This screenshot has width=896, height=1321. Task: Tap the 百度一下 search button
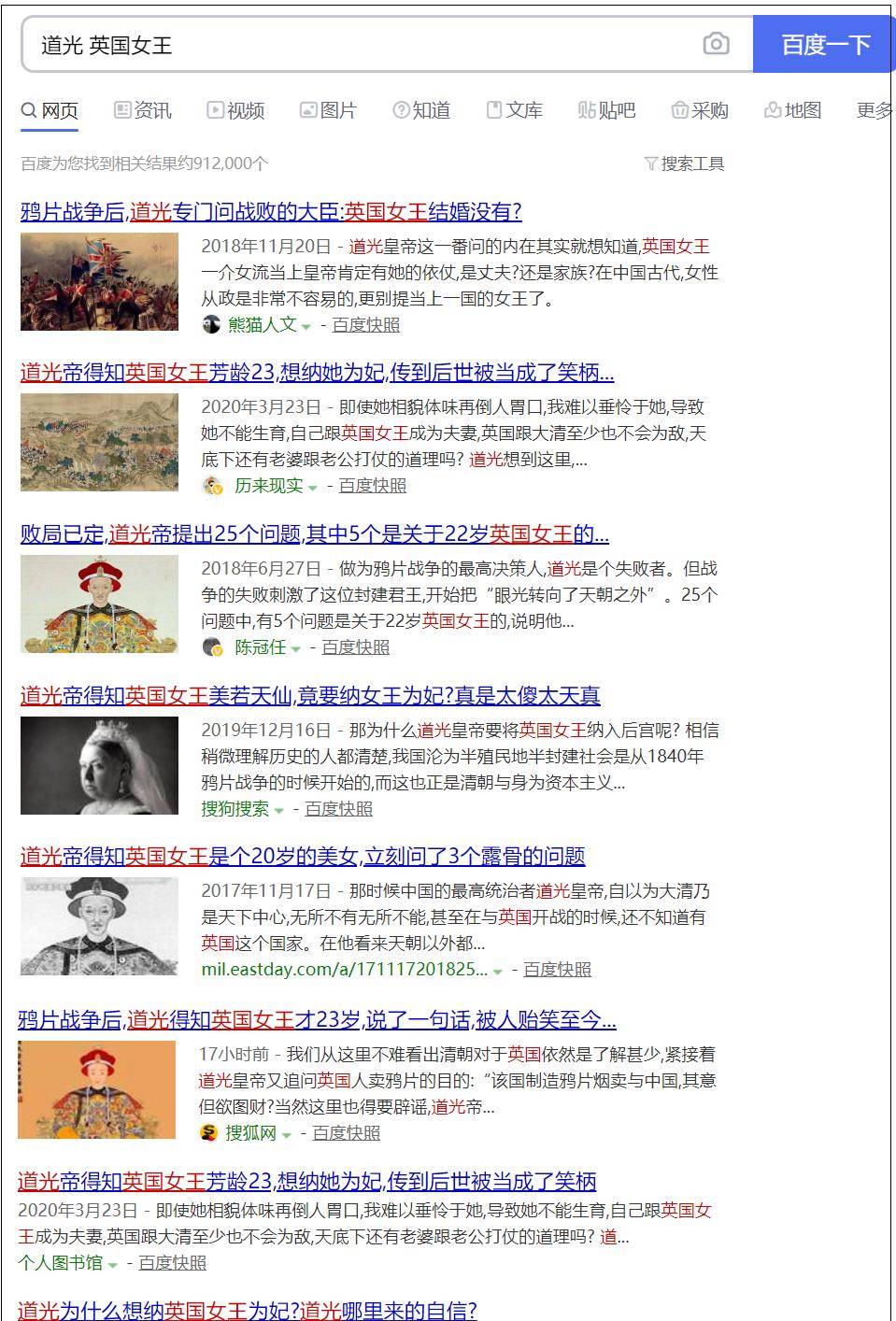(x=824, y=44)
